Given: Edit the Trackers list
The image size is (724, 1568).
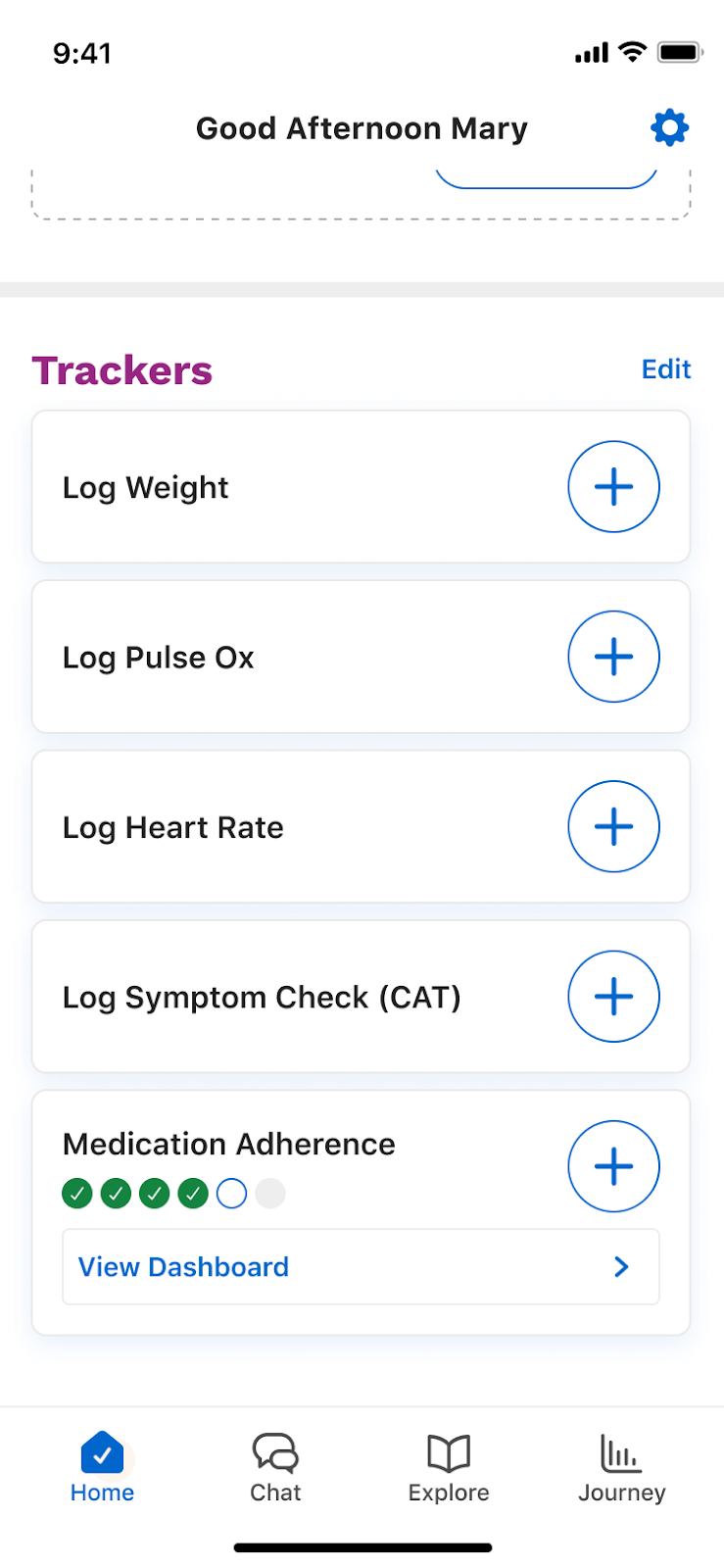Looking at the screenshot, I should pyautogui.click(x=666, y=369).
